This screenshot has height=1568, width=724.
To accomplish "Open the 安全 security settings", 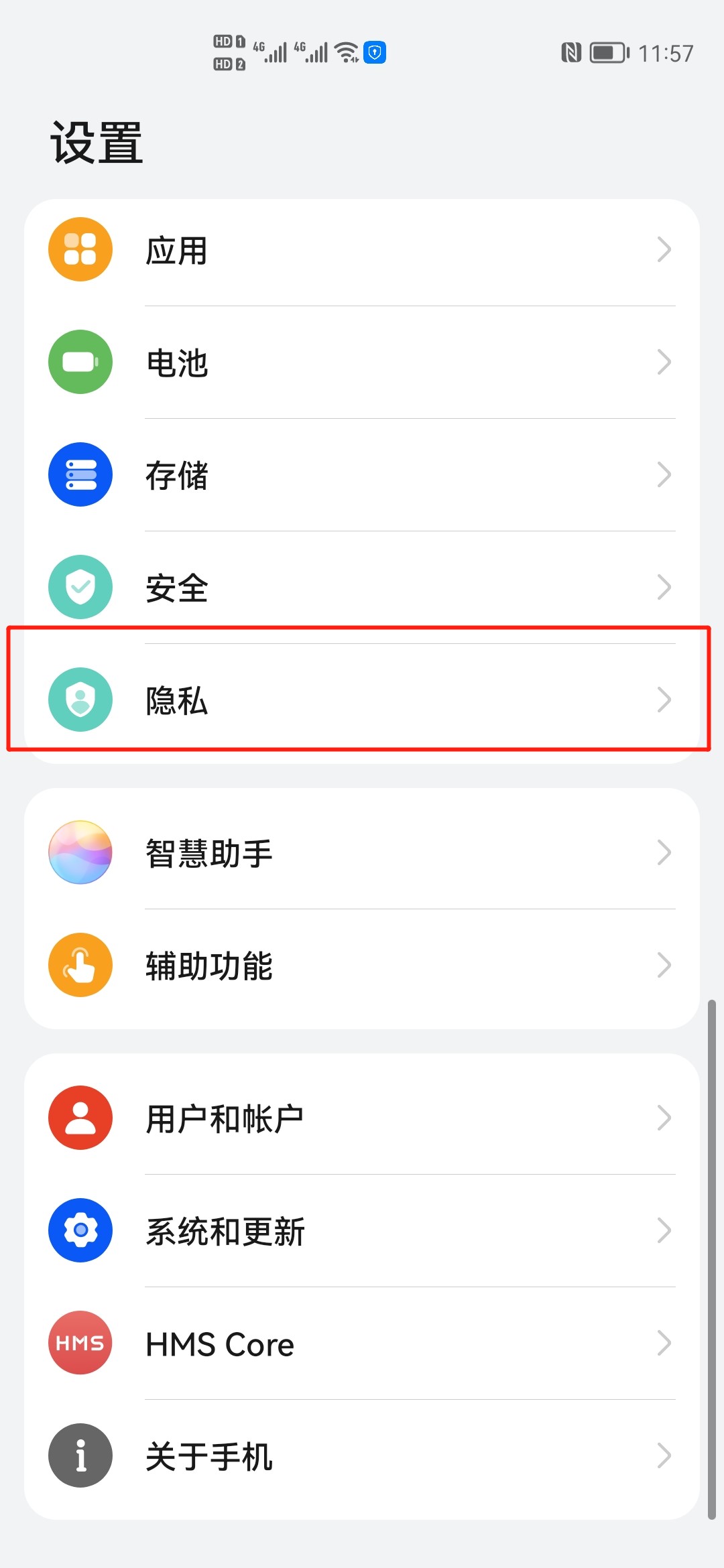I will pyautogui.click(x=362, y=588).
